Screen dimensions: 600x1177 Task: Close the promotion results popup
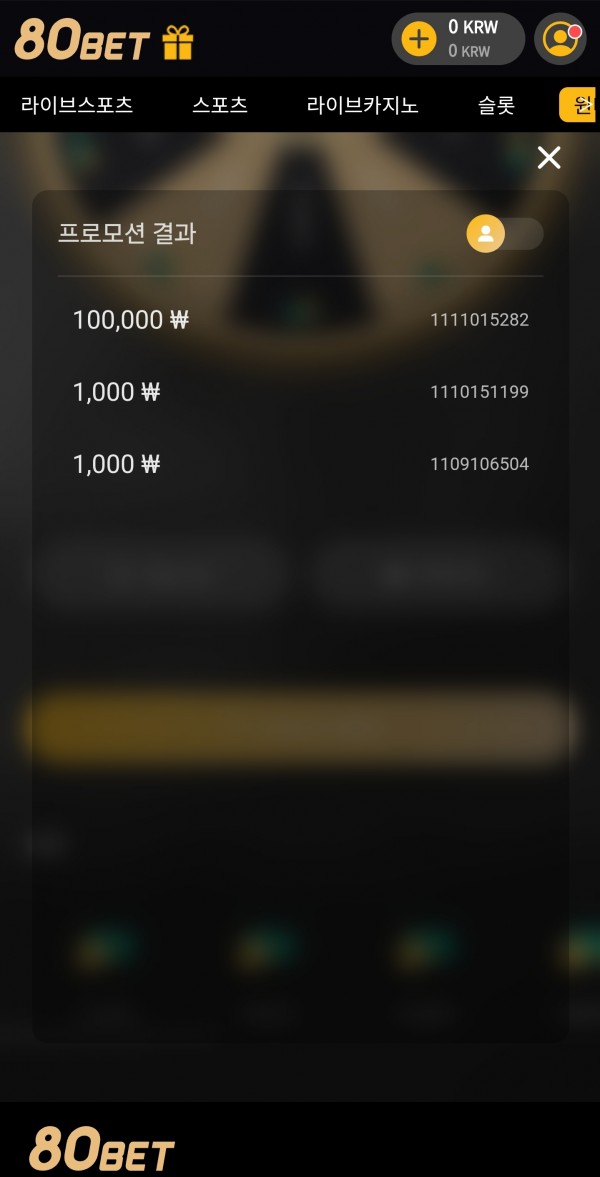549,158
